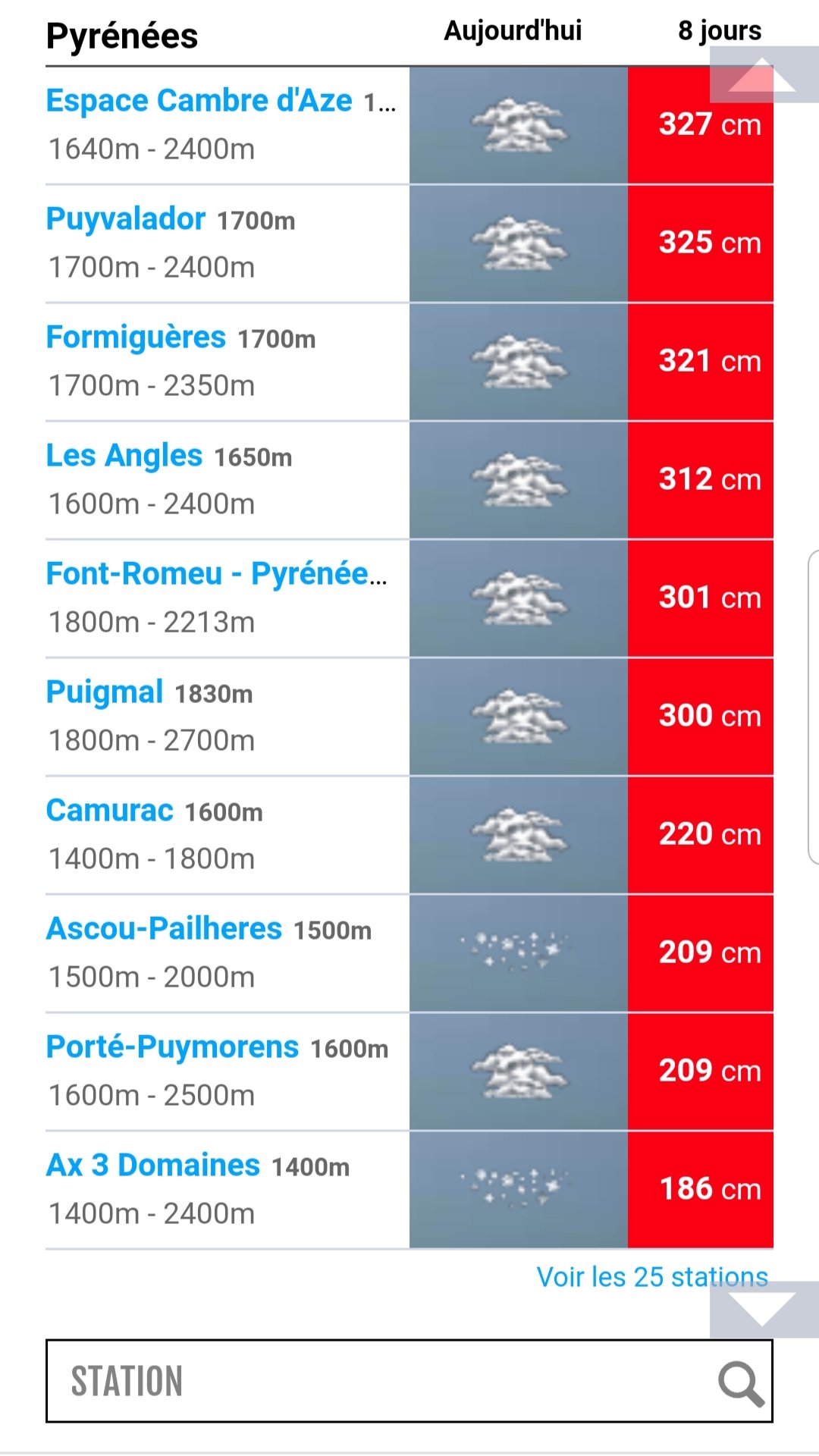View Ax 3 Domaines forecast
This screenshot has height=1456, width=819.
pos(153,1166)
